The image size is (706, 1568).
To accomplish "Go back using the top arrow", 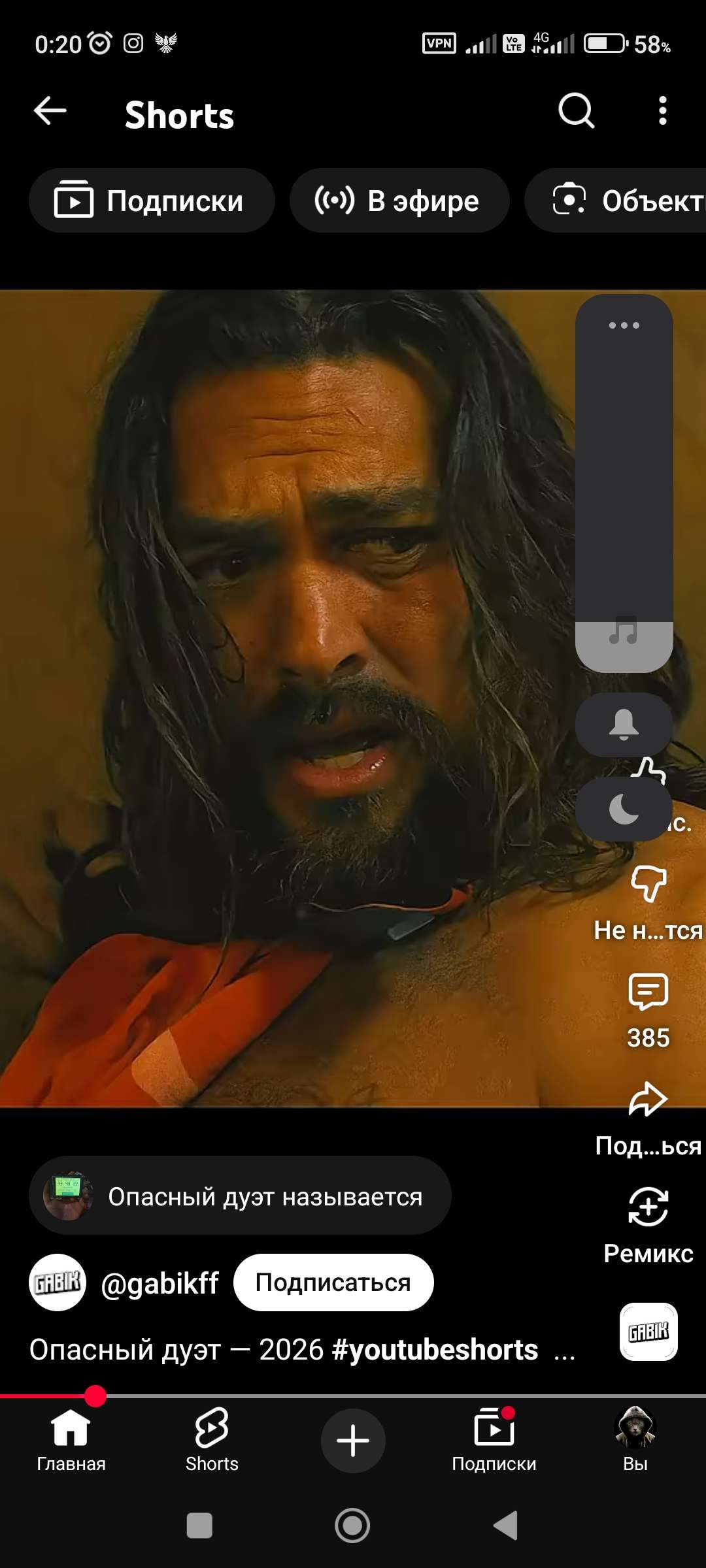I will tap(50, 110).
